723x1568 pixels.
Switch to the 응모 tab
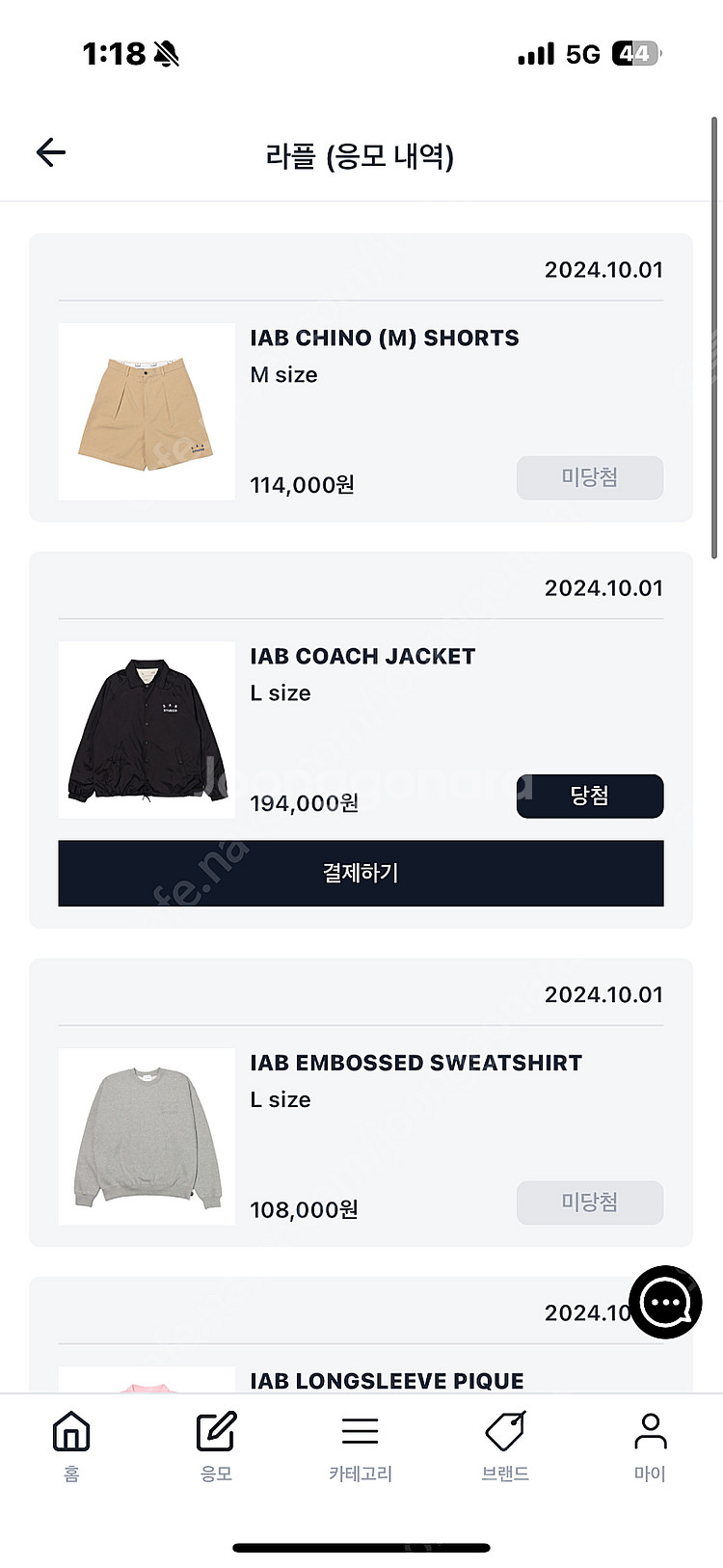216,1446
